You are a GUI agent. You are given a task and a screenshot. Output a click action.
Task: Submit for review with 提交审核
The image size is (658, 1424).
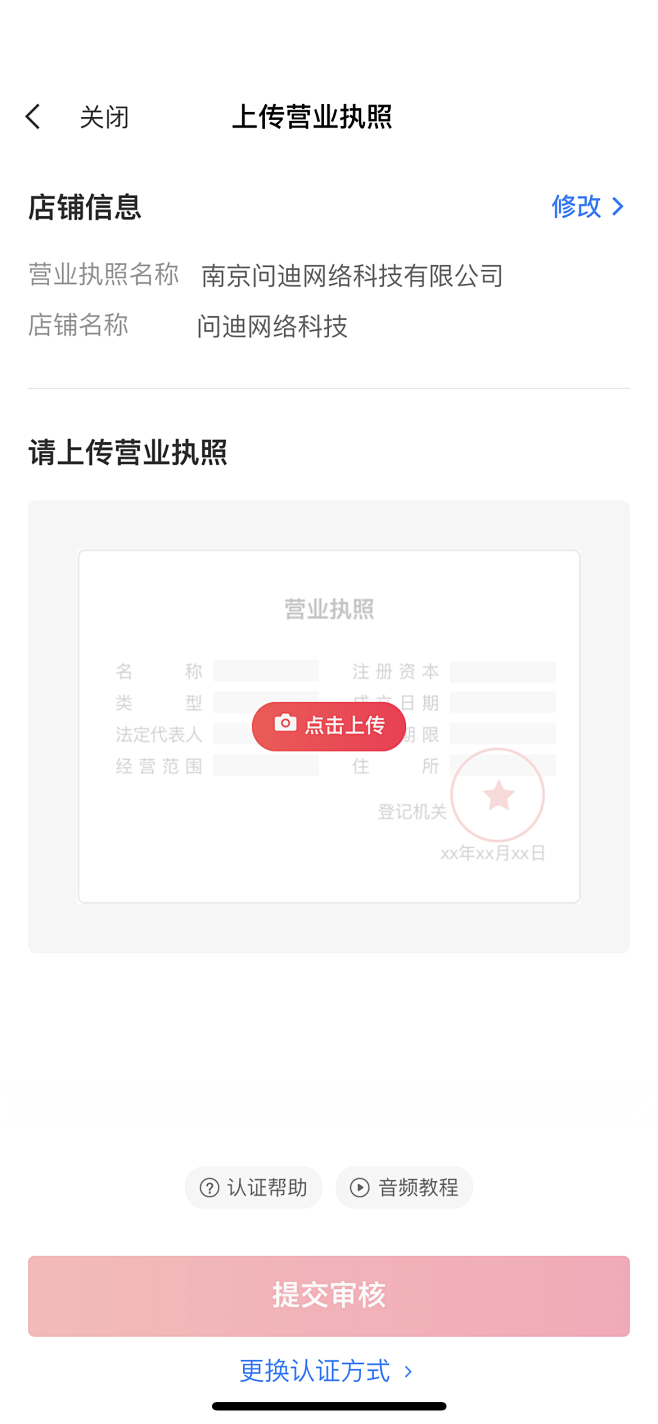(329, 1296)
